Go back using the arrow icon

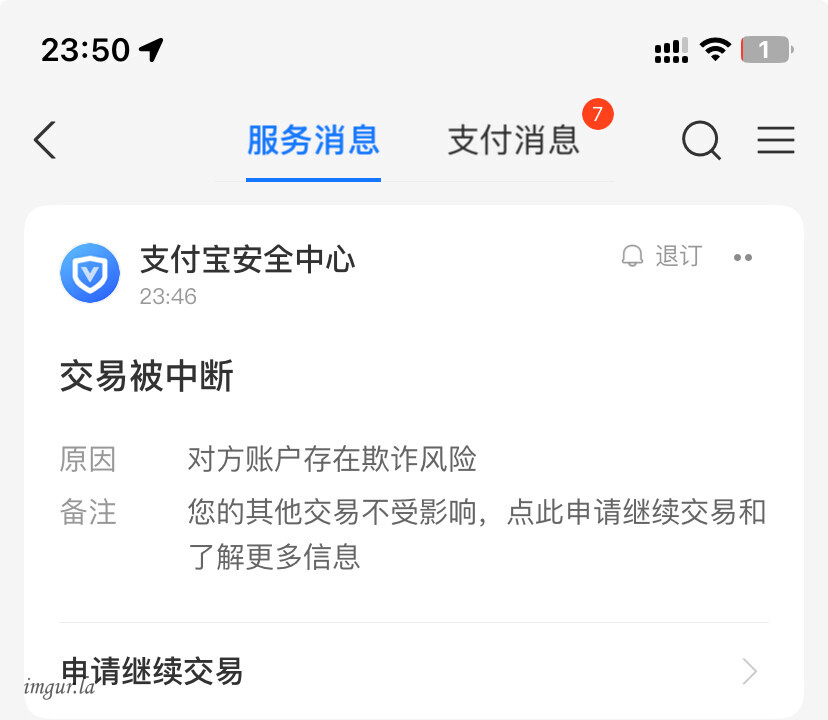45,141
